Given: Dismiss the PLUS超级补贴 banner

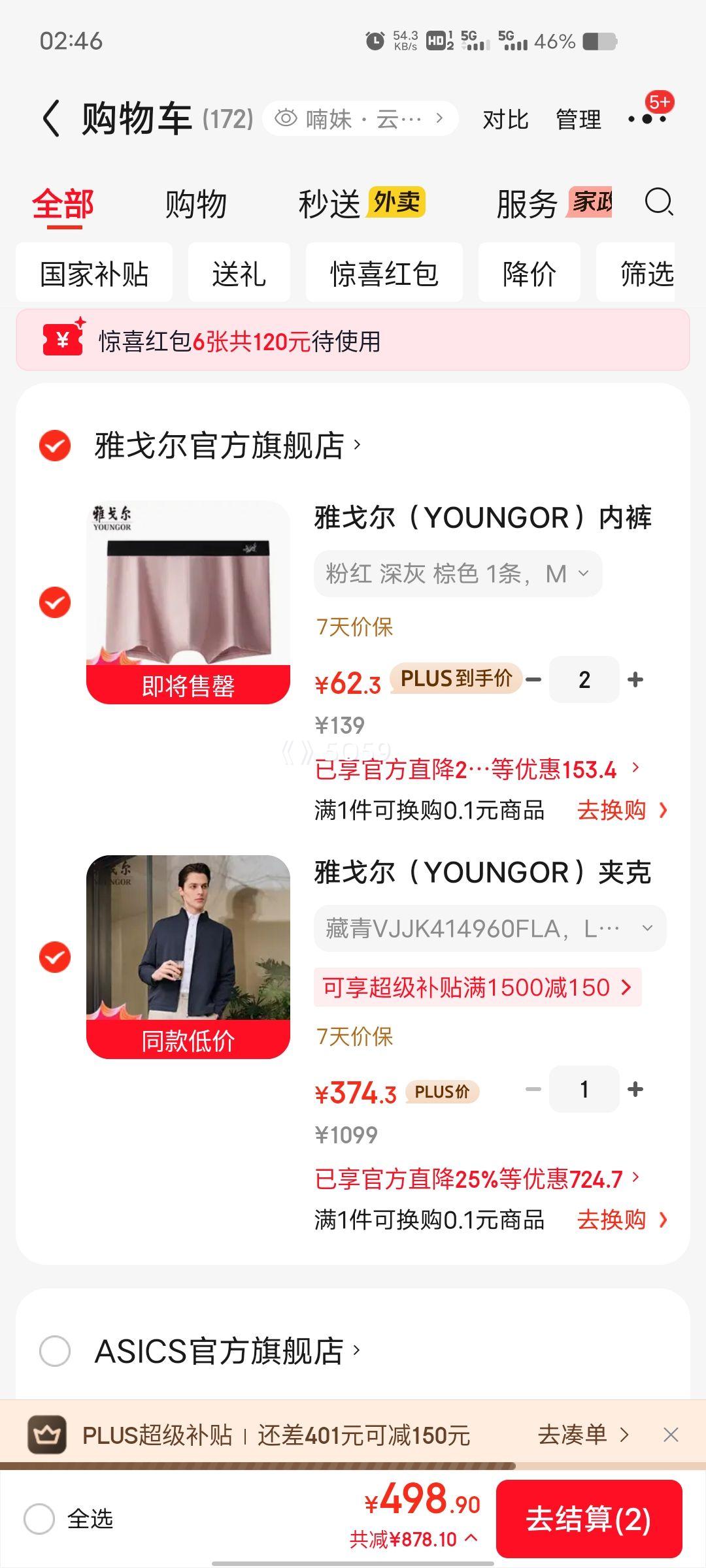Looking at the screenshot, I should pyautogui.click(x=671, y=1435).
